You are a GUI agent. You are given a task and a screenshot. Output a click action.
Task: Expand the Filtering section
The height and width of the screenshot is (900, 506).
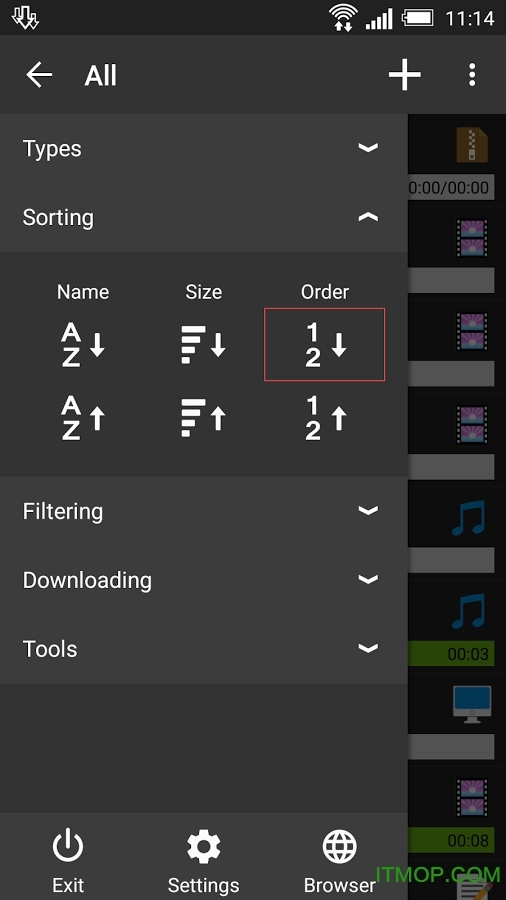[204, 511]
